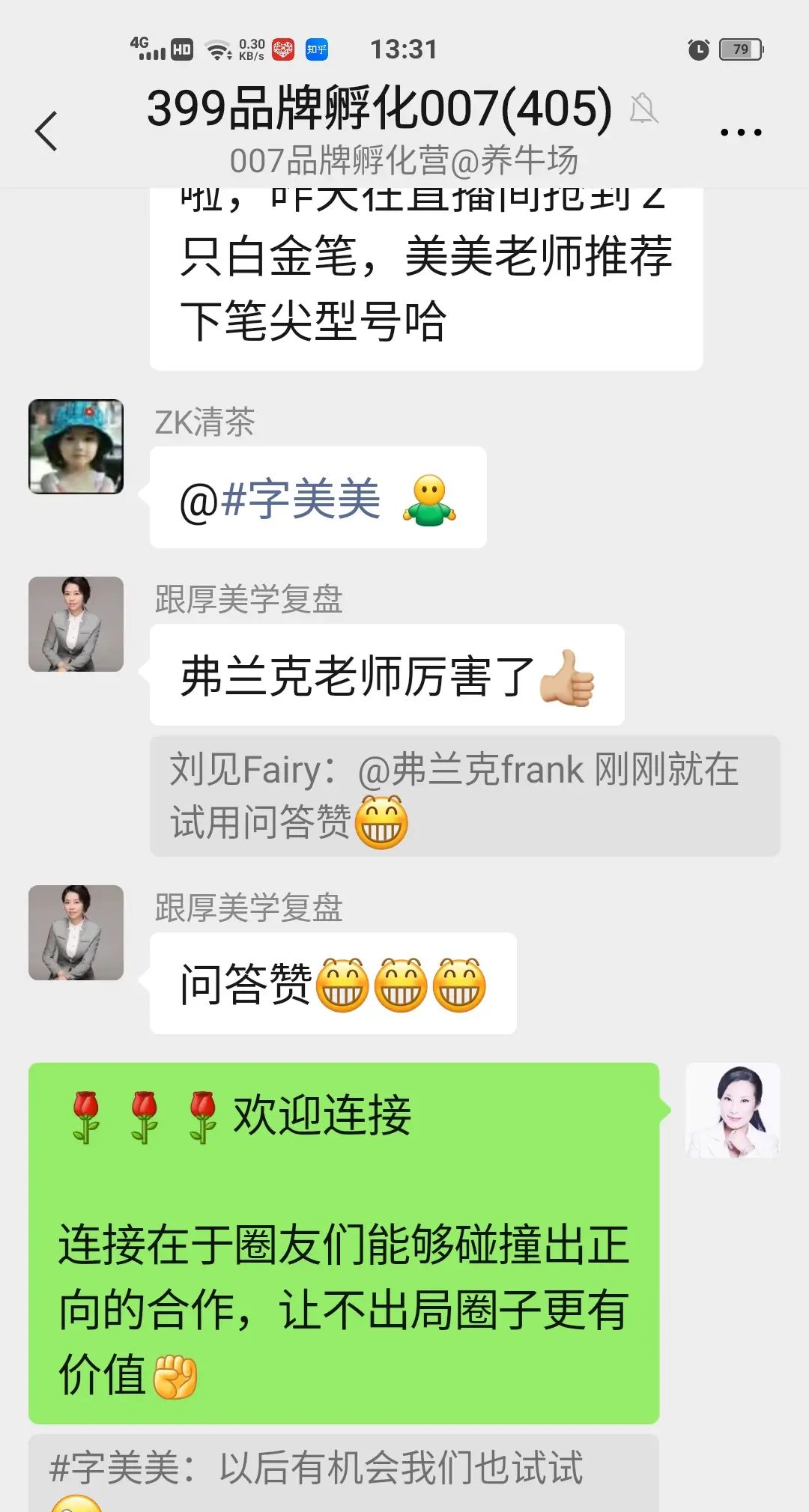Open avatar beside 弗兰克老师厉害了 message

(x=76, y=624)
